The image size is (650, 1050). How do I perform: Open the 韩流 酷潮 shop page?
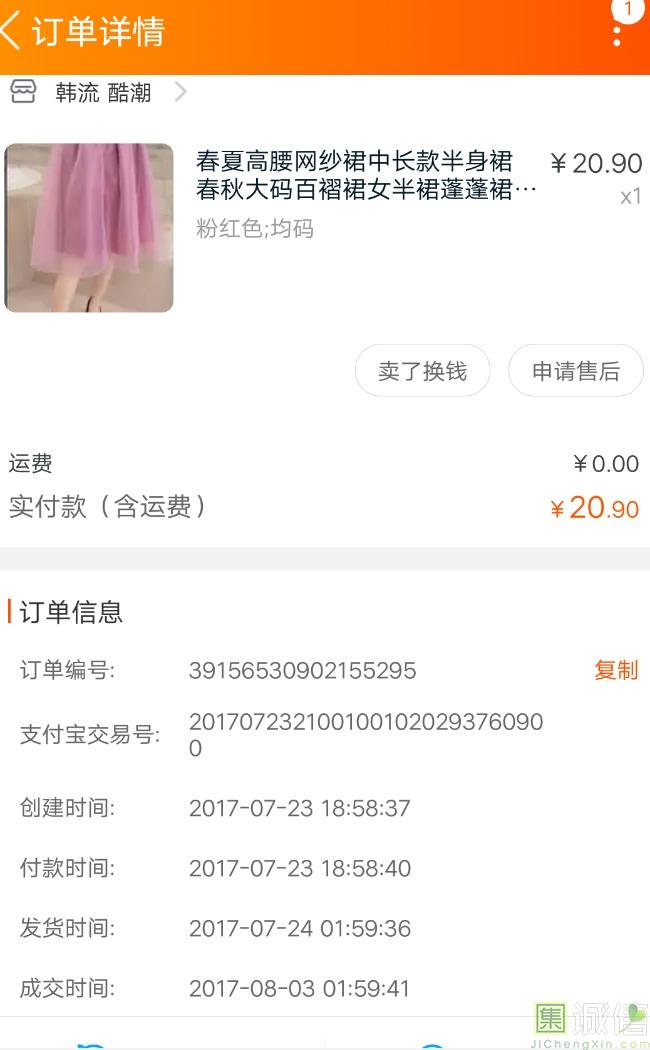tap(103, 93)
